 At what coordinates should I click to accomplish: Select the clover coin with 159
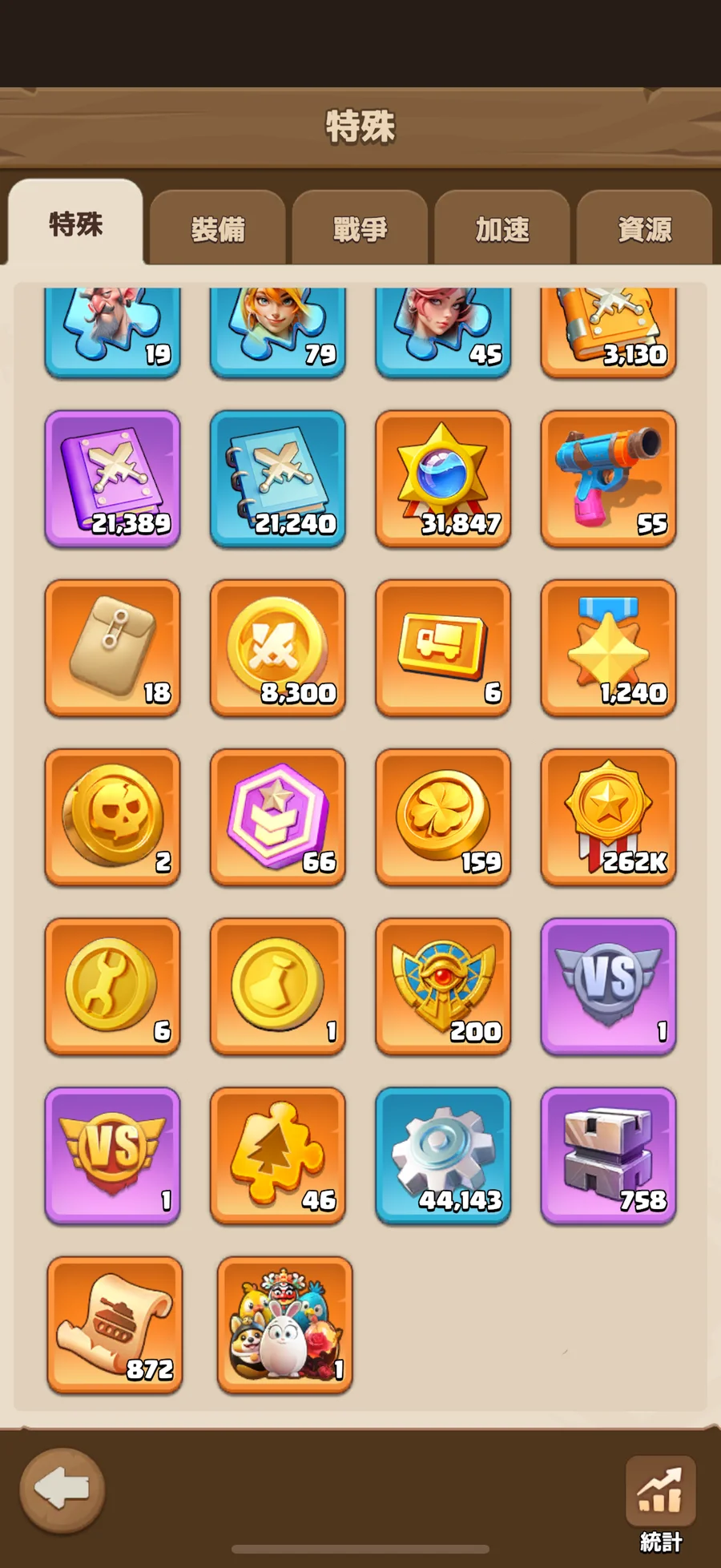click(443, 817)
